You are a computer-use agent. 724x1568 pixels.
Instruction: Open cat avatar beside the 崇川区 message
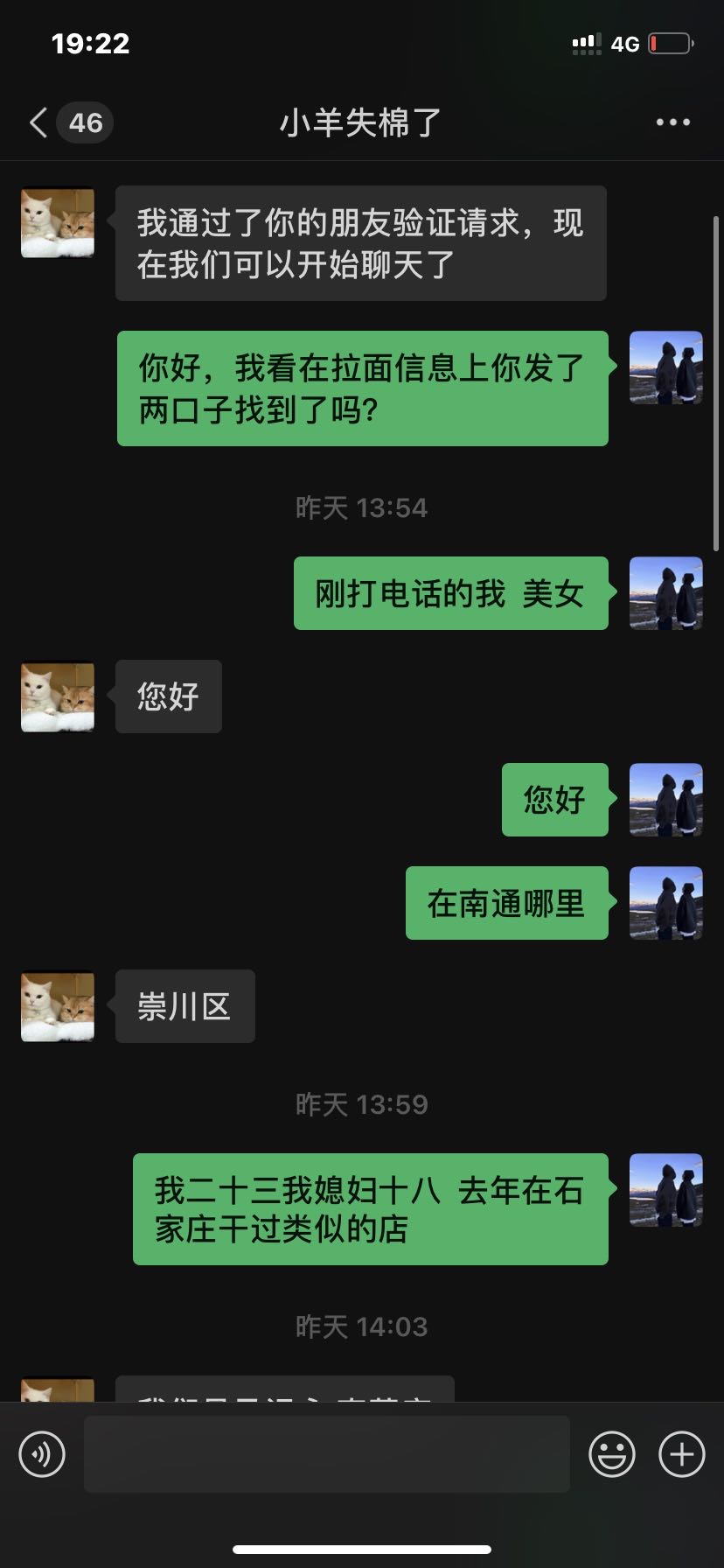[58, 1006]
